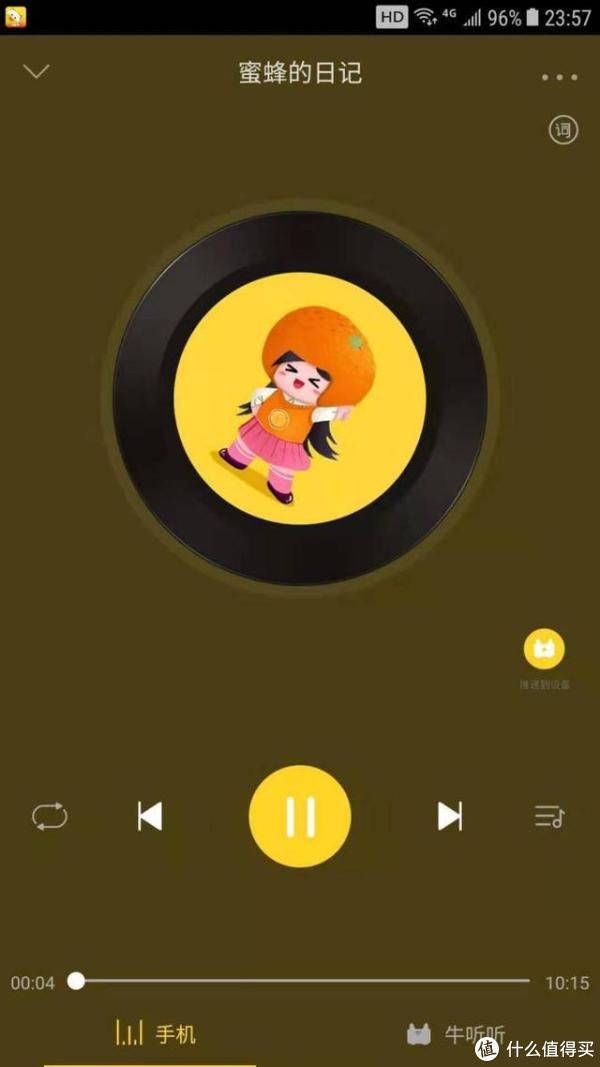Switch to the 手机 tab
This screenshot has height=1067, width=600.
pos(155,1034)
